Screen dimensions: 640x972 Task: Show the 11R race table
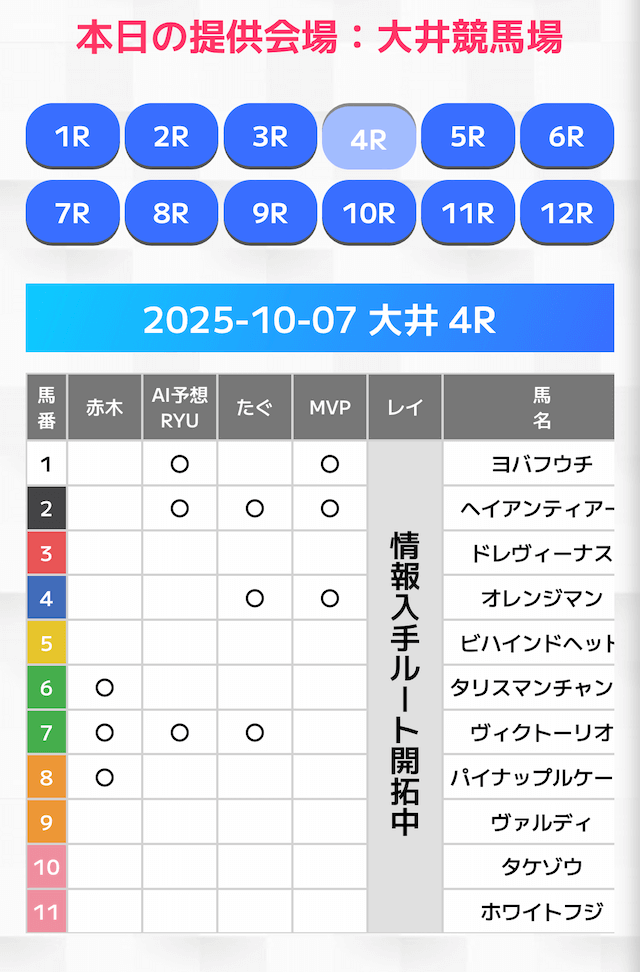[468, 212]
